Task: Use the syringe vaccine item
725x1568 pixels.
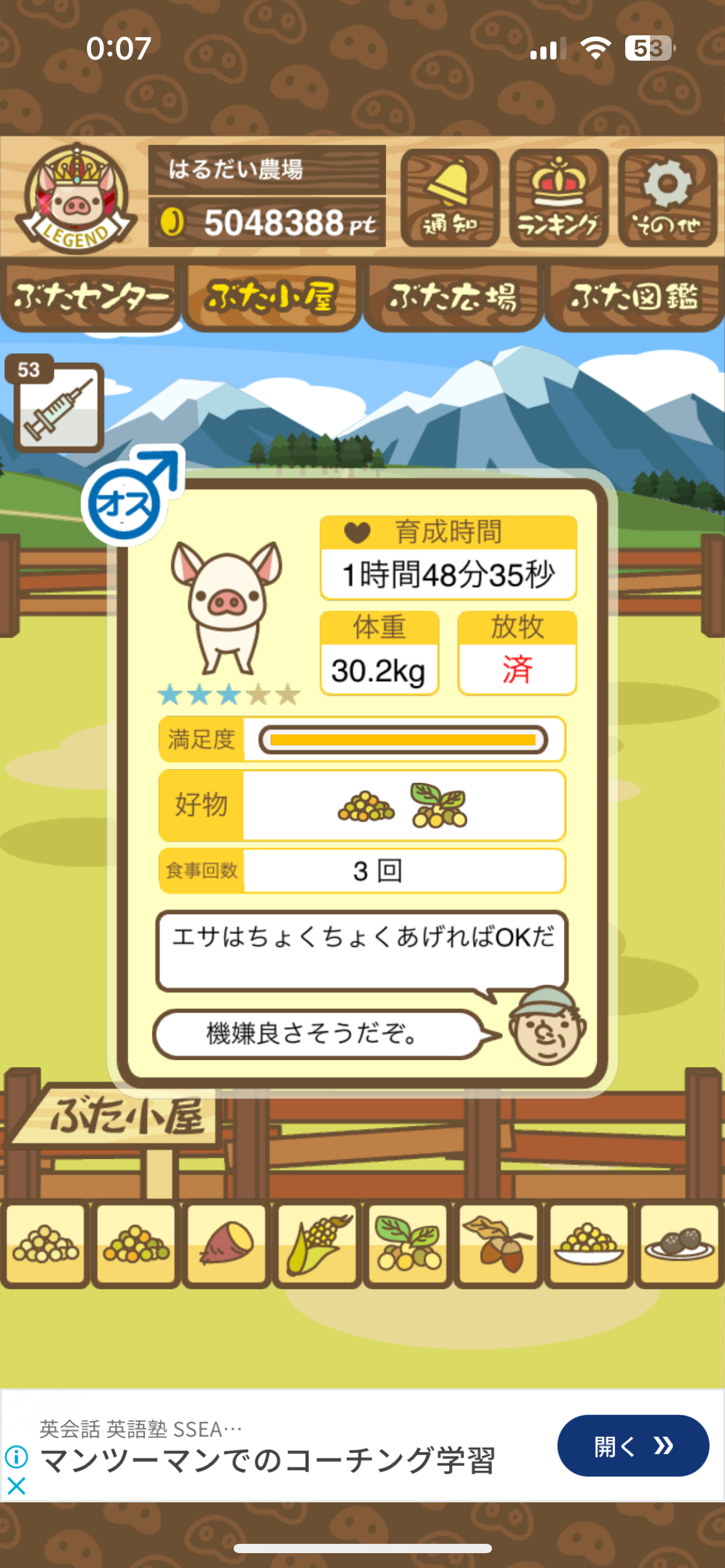Action: click(59, 407)
